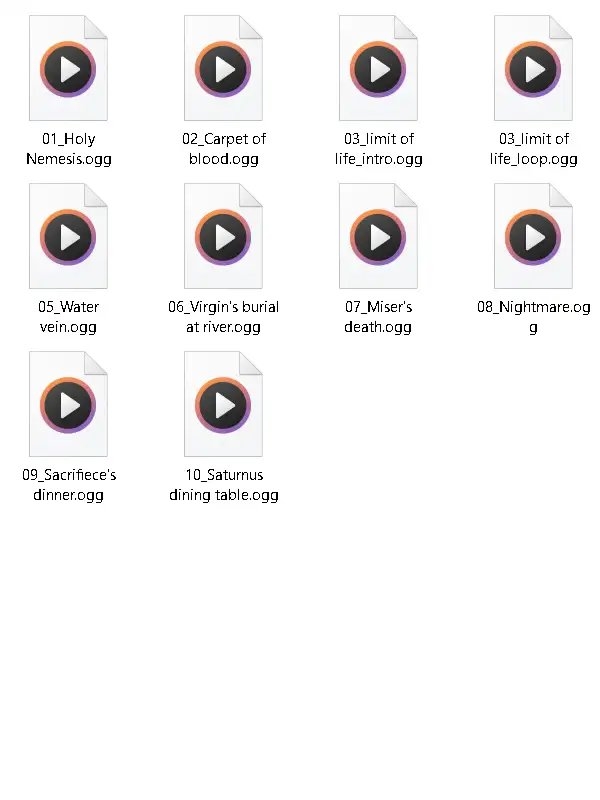
Task: Open 06_Virgin's burial at river.ogg
Action: [x=223, y=238]
